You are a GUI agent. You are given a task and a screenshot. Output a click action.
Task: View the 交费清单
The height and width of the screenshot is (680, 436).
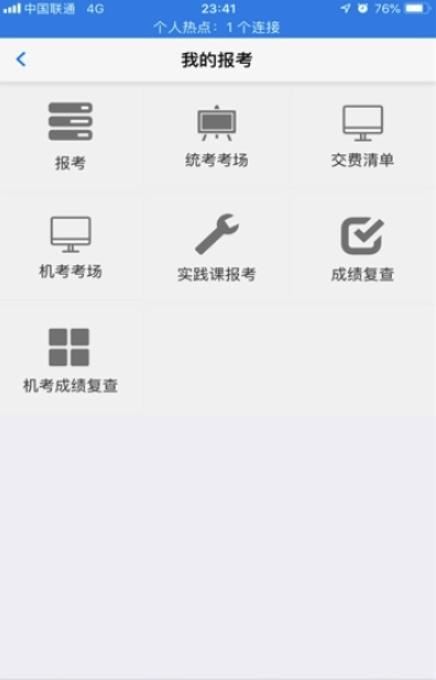click(363, 136)
